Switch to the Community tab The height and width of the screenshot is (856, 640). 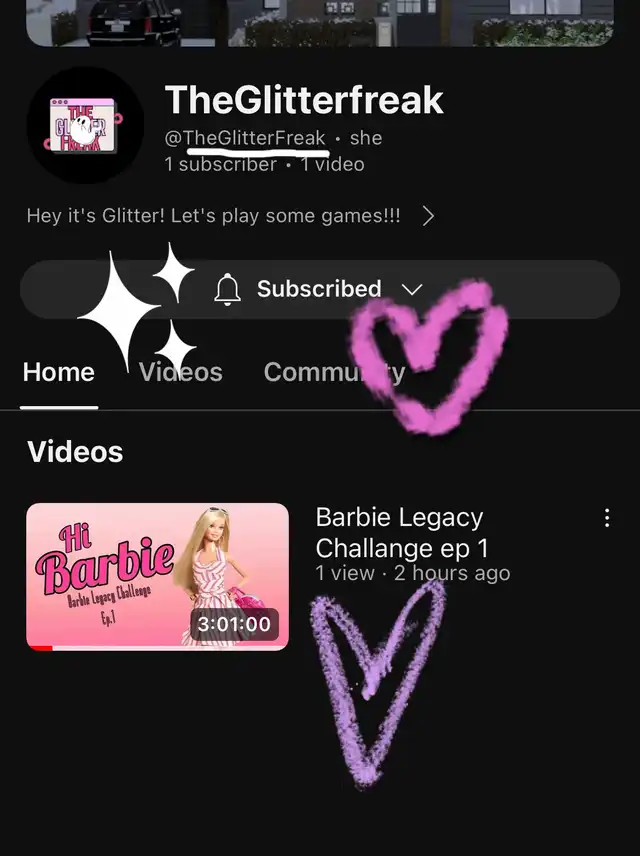point(334,372)
